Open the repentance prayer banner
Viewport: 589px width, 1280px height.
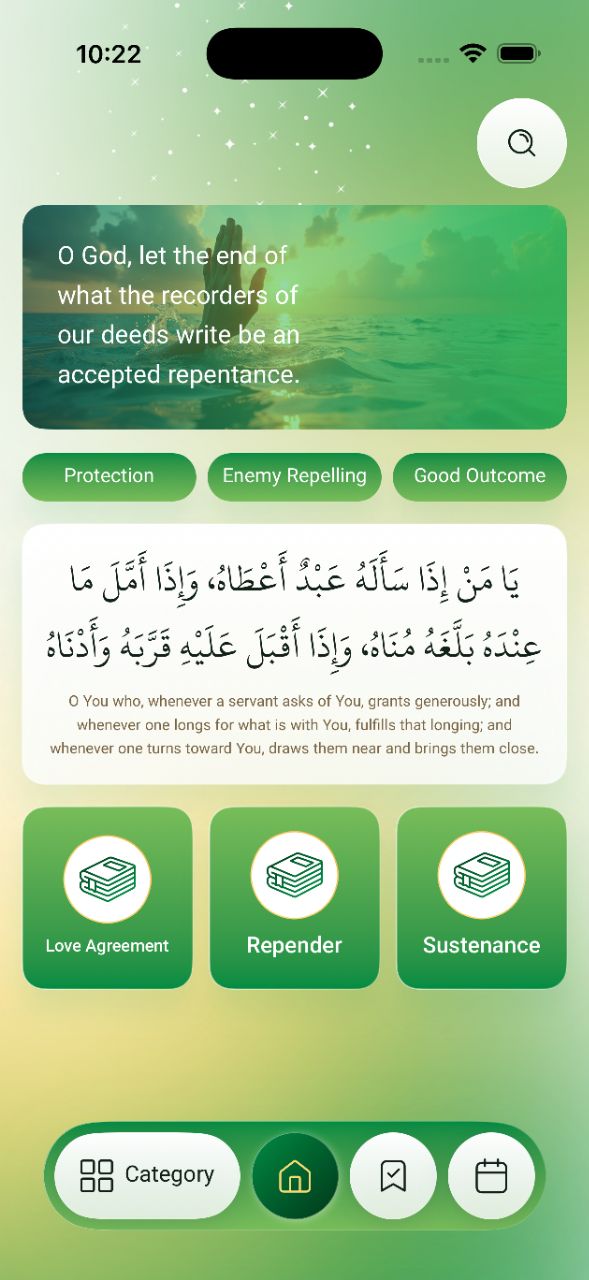(x=294, y=317)
